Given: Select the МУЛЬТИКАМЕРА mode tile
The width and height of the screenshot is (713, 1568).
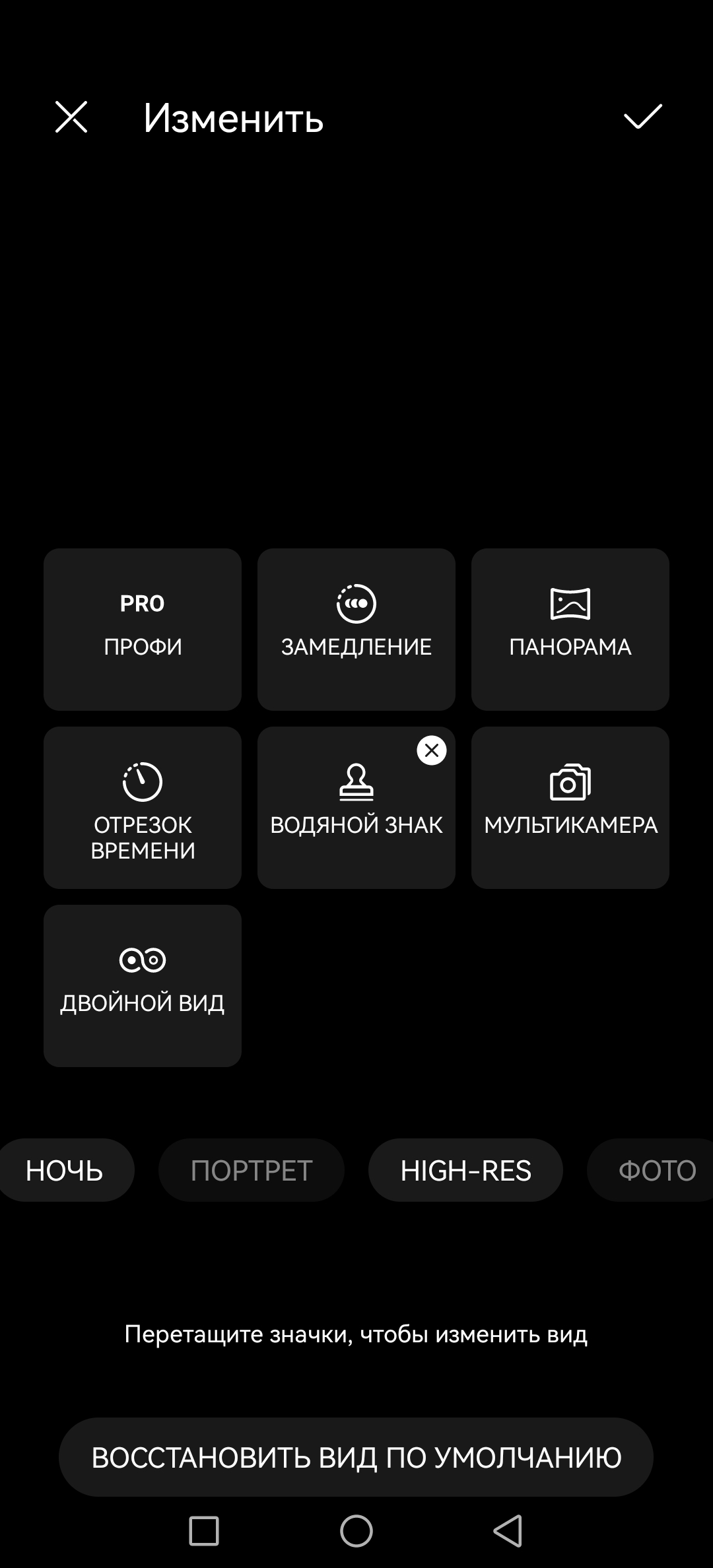Looking at the screenshot, I should [x=570, y=807].
